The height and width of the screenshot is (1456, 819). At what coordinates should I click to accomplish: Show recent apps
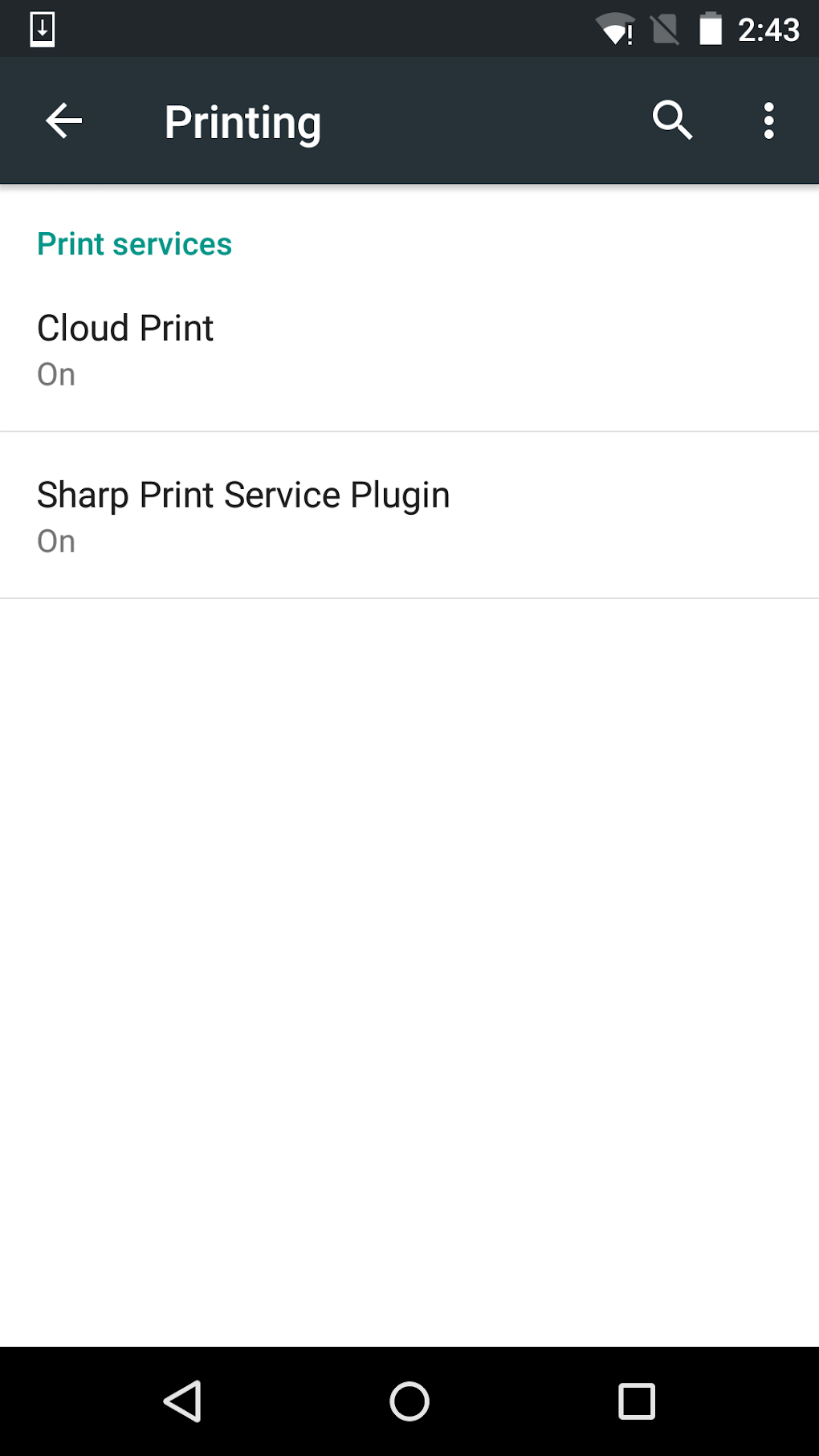pos(637,1401)
